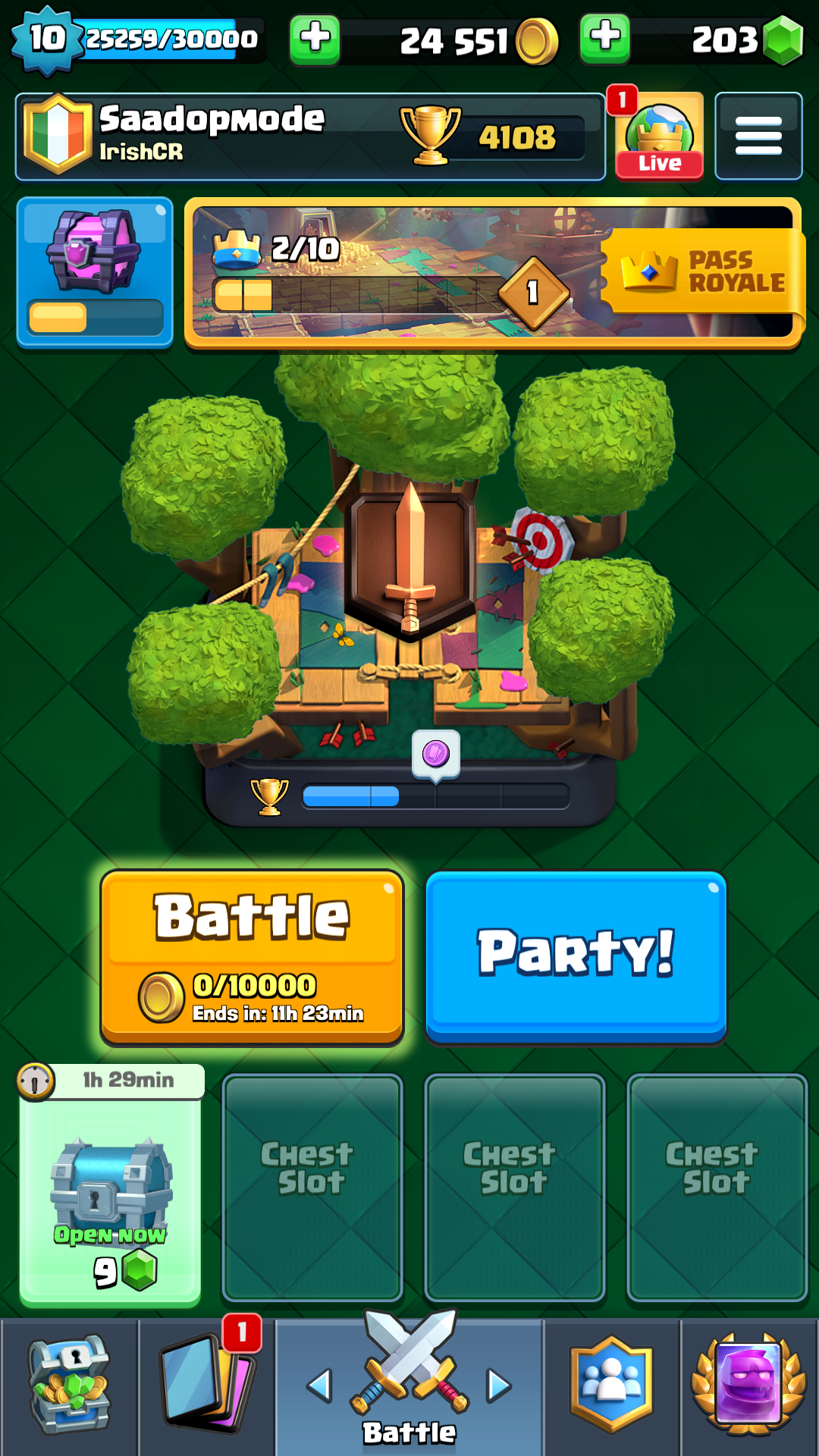
Task: Open the purple chest progress tile
Action: coord(95,271)
